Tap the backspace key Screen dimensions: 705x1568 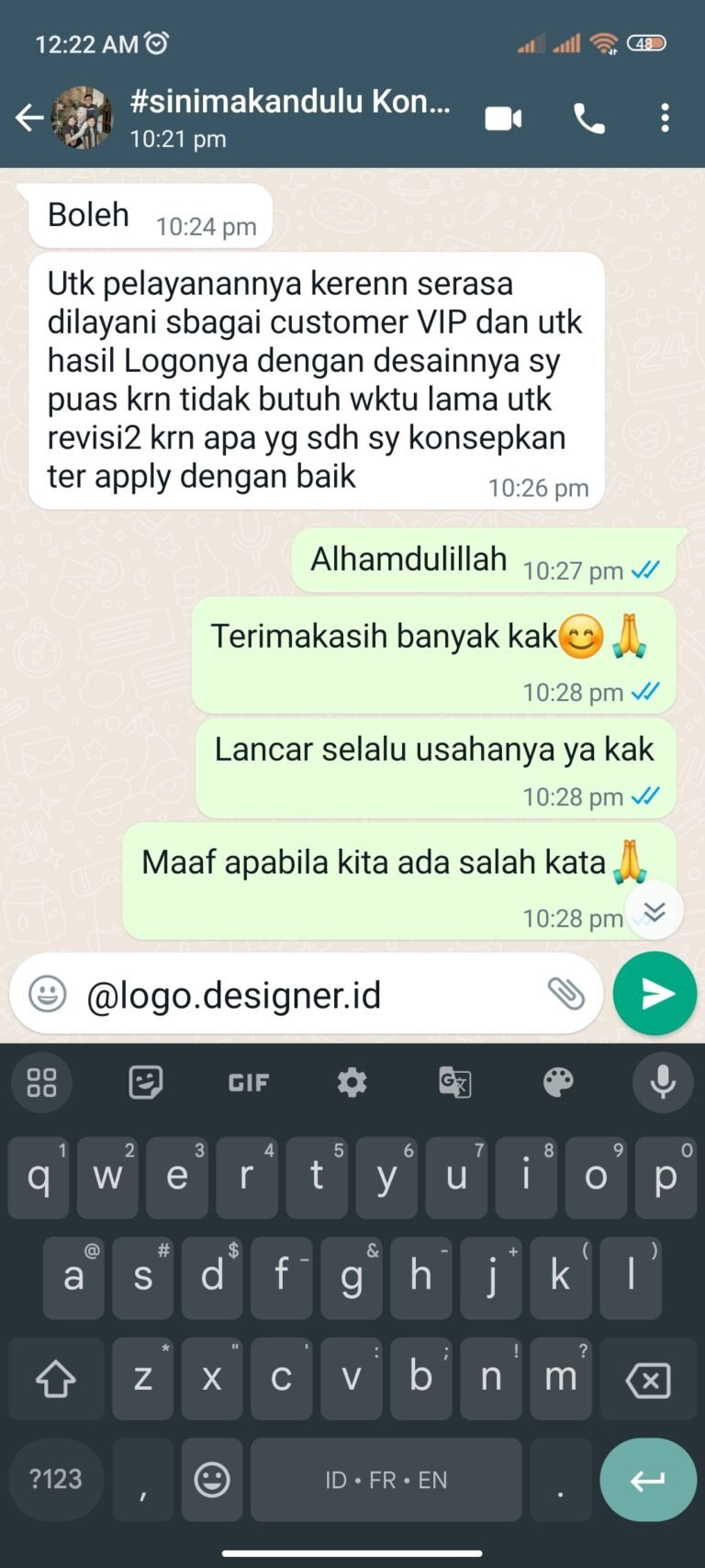[647, 1380]
